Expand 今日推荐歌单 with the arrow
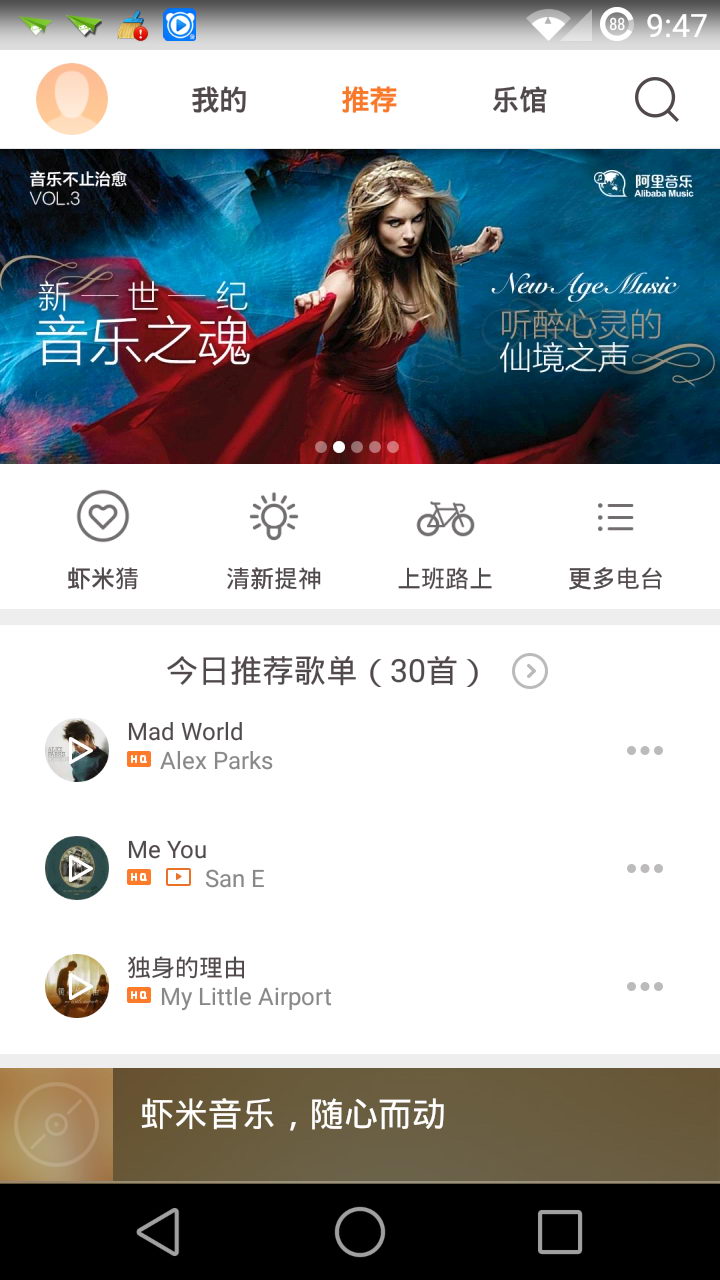The width and height of the screenshot is (720, 1280). click(x=530, y=671)
